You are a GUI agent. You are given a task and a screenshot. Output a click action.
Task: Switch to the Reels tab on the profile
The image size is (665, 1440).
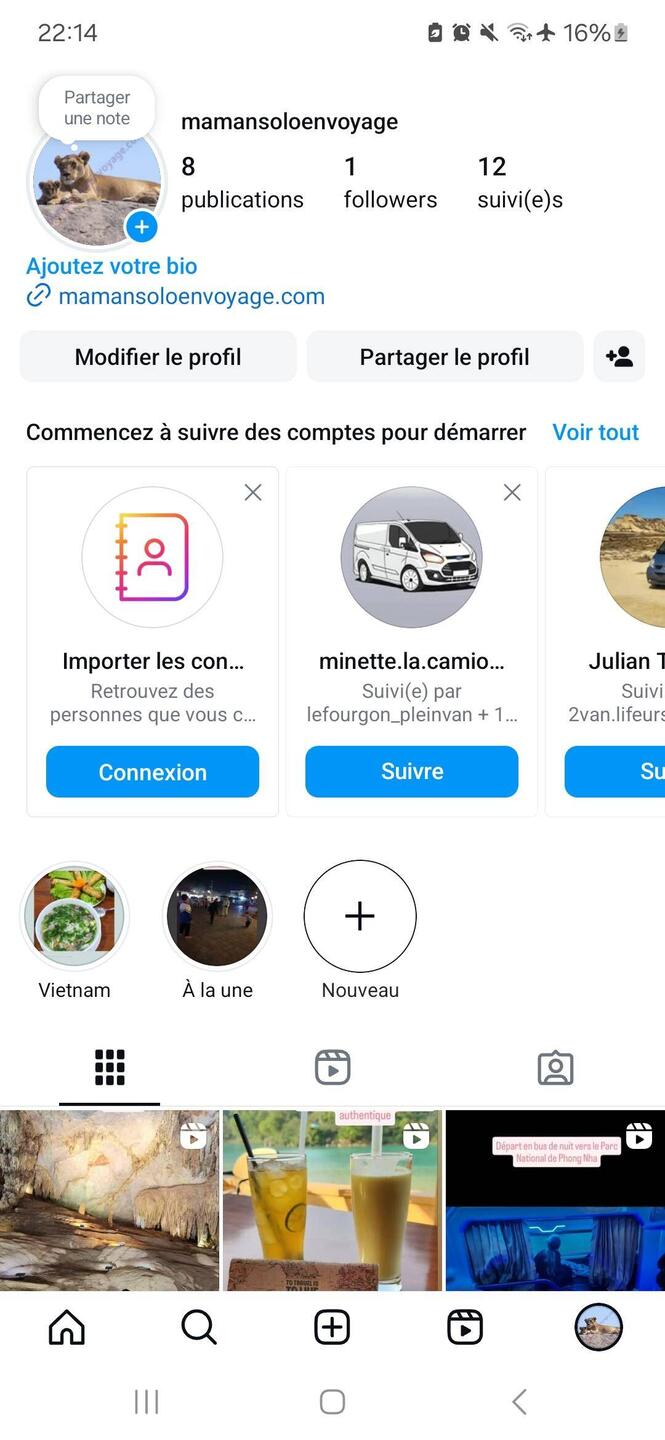332,1068
